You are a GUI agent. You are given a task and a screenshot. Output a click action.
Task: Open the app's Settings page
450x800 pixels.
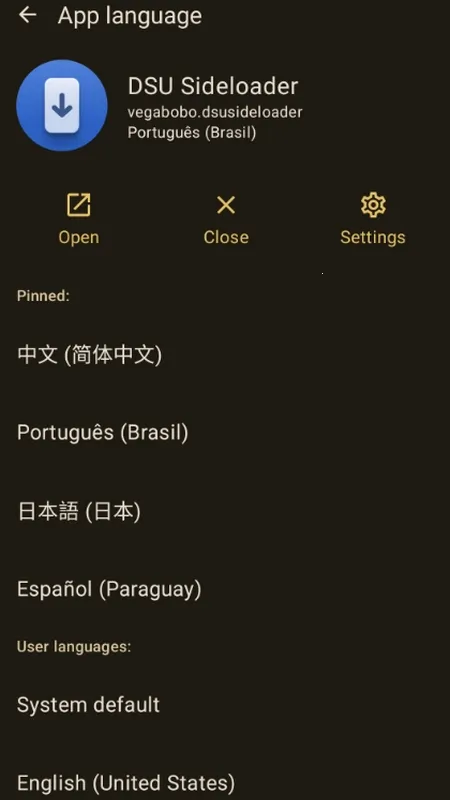point(373,219)
